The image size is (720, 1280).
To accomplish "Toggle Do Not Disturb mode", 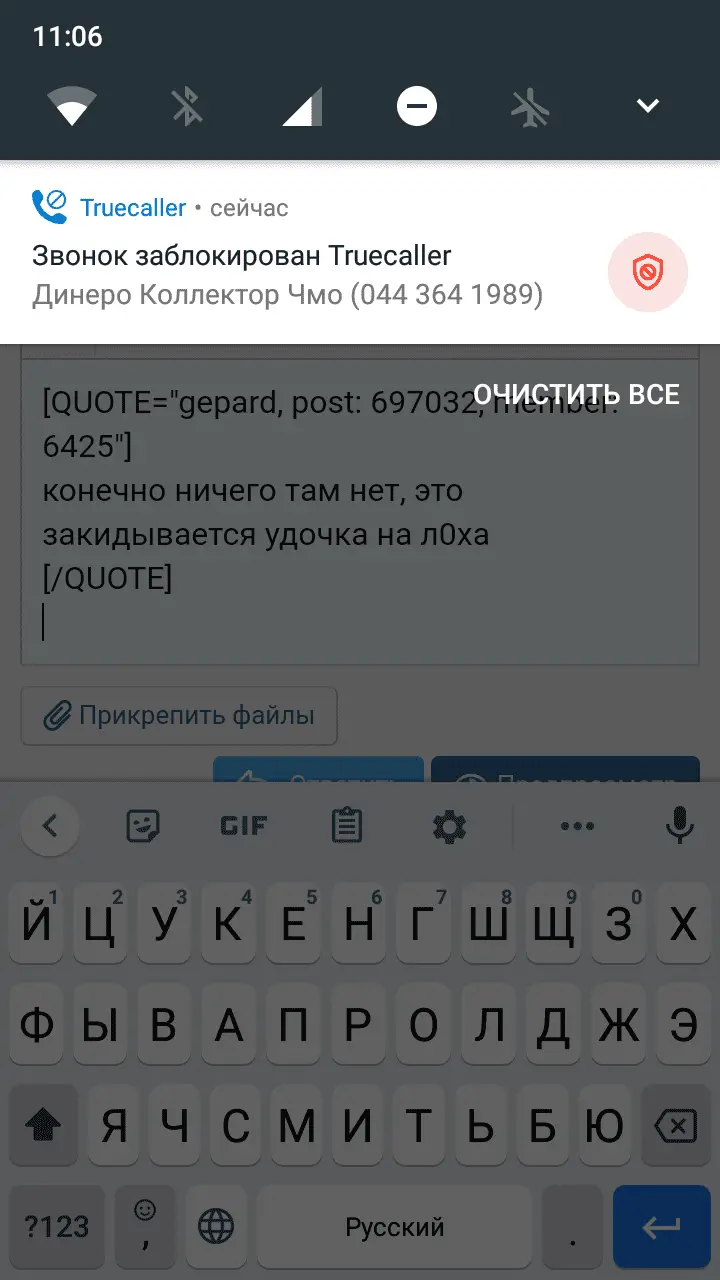I will 416,106.
